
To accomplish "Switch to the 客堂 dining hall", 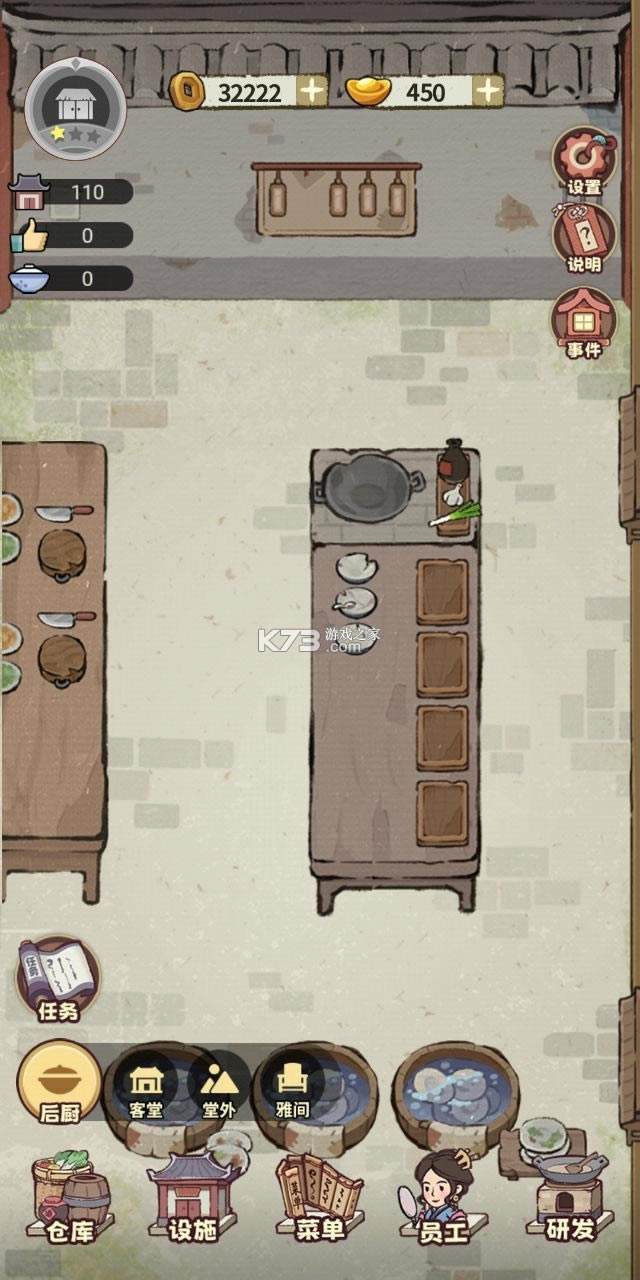I will click(146, 1086).
